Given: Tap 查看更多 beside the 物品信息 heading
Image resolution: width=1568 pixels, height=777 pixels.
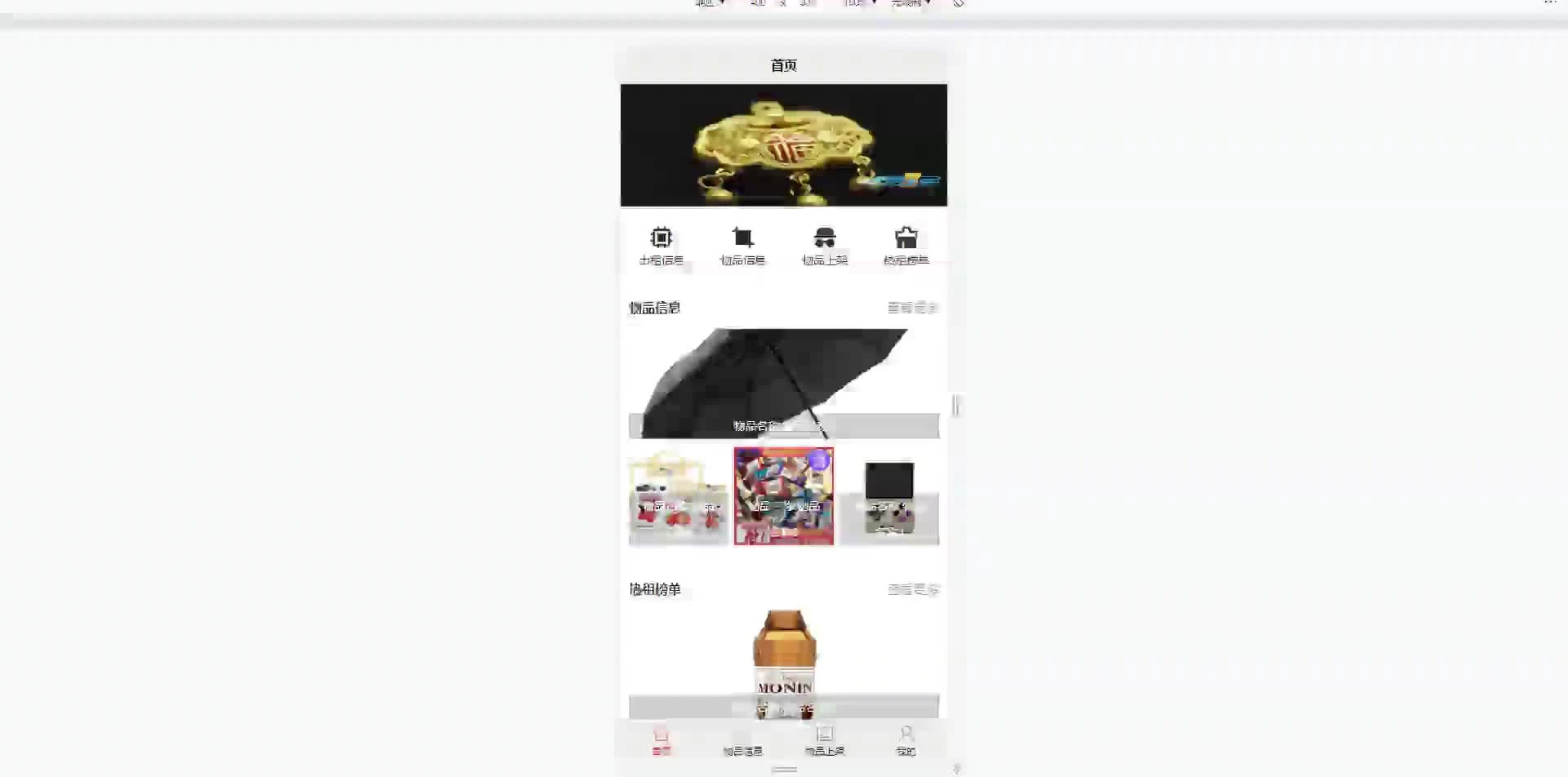Looking at the screenshot, I should (912, 308).
